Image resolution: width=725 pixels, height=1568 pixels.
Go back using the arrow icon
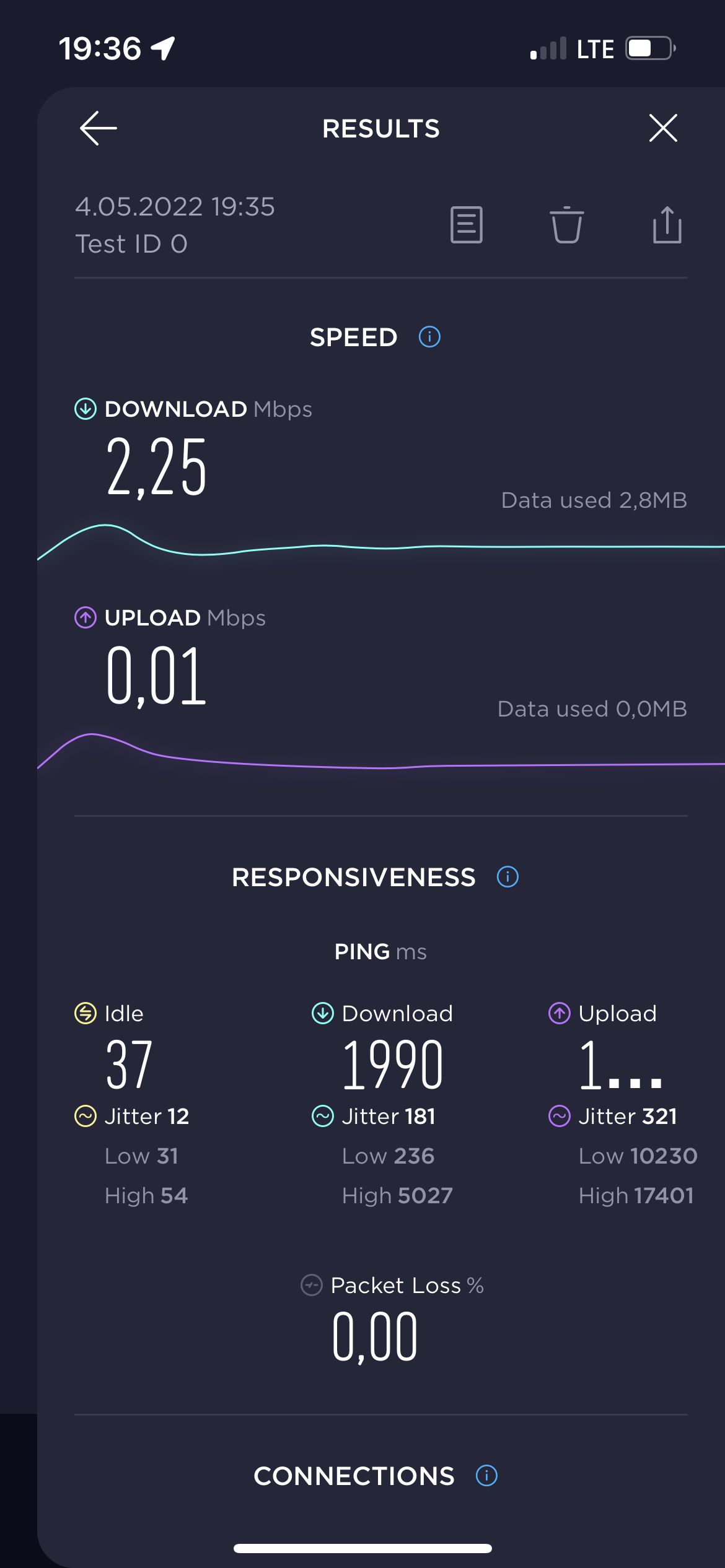pos(99,128)
